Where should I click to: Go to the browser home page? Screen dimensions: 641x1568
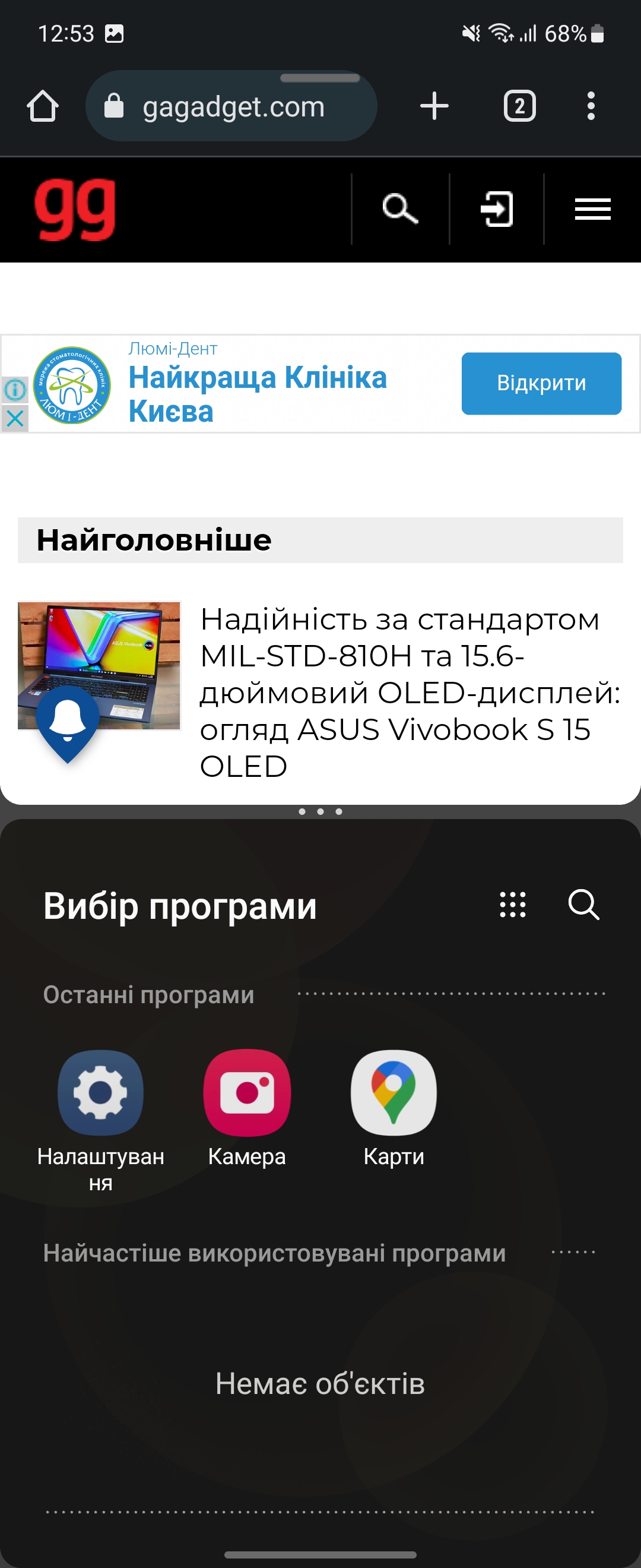pos(43,106)
